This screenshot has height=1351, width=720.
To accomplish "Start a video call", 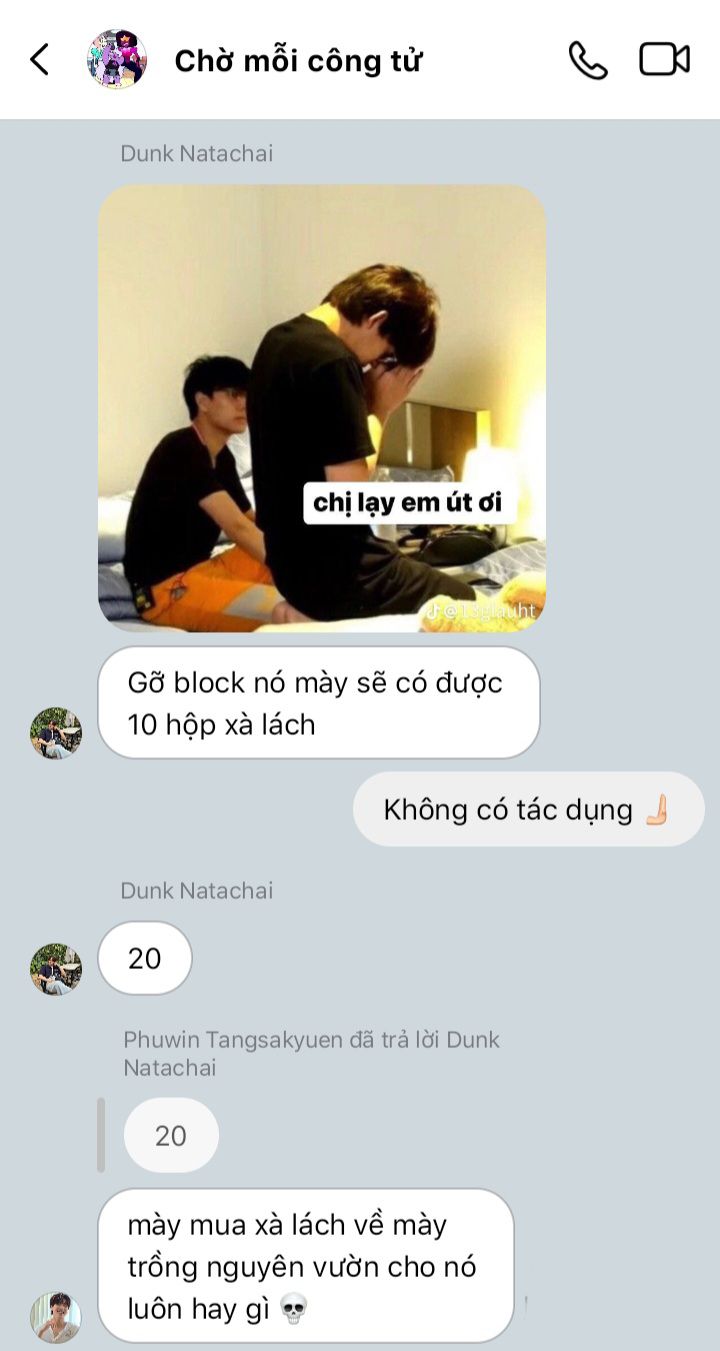I will click(x=664, y=60).
